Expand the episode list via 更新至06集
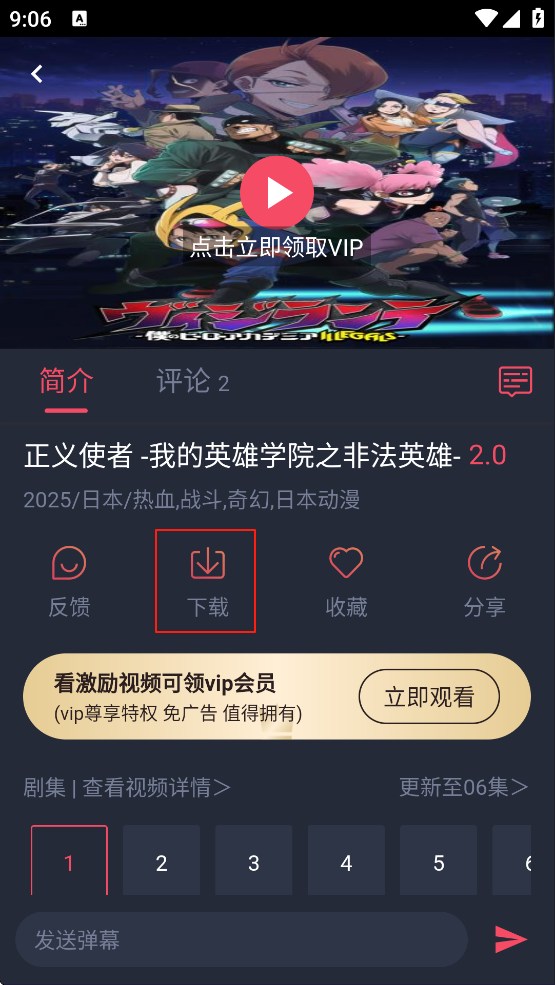Screen dimensions: 555x985 [x=464, y=787]
